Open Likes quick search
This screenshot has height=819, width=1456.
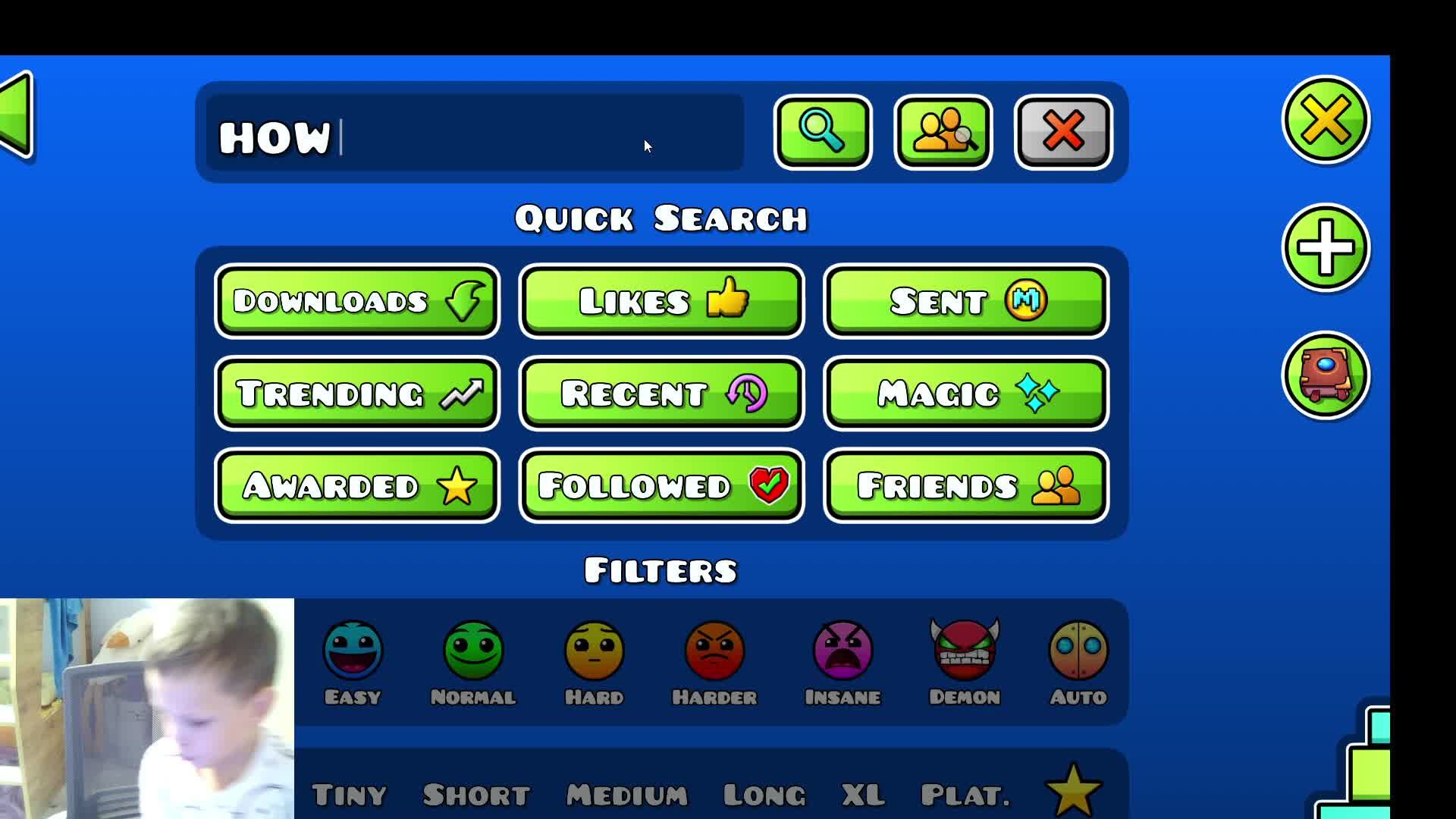(x=661, y=301)
